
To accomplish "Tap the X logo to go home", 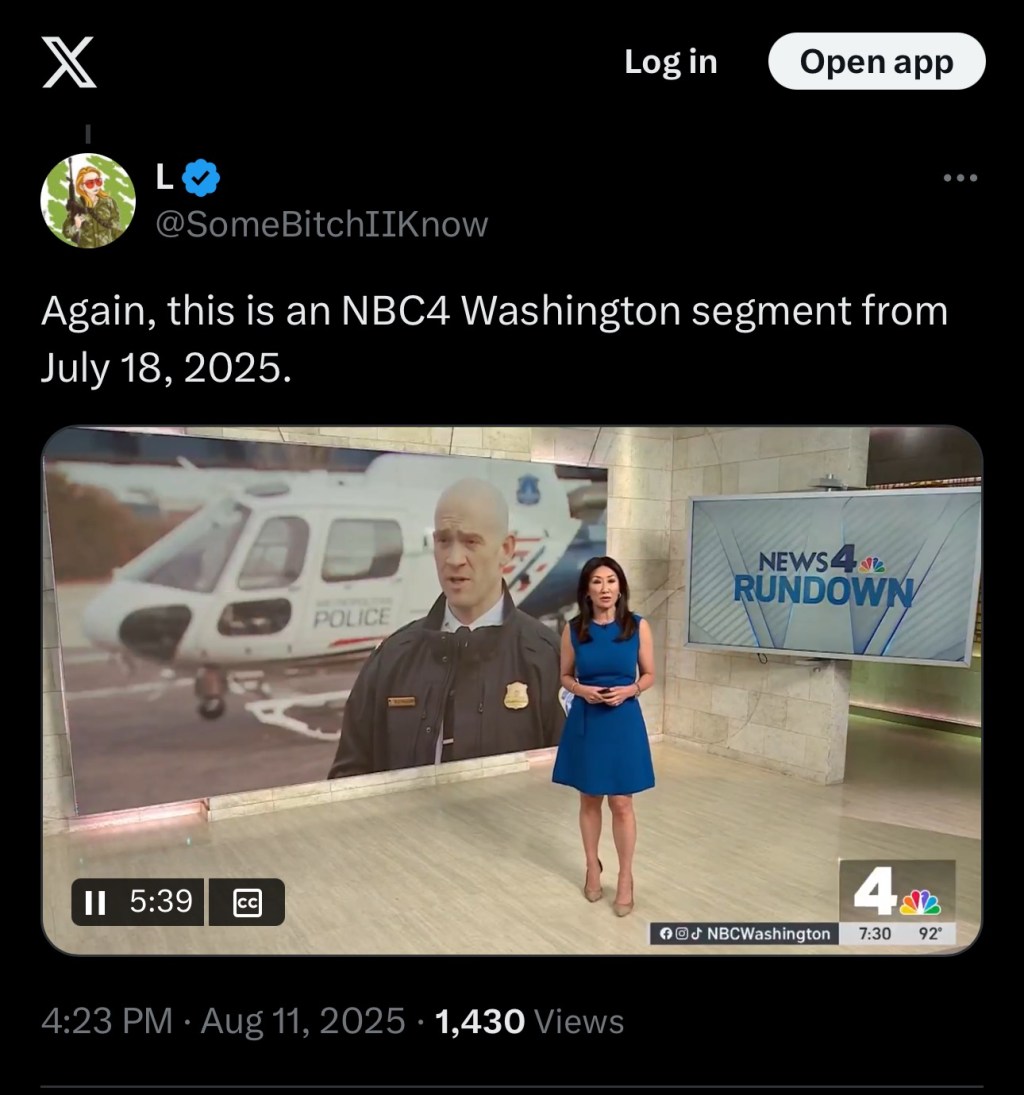I will tap(69, 62).
